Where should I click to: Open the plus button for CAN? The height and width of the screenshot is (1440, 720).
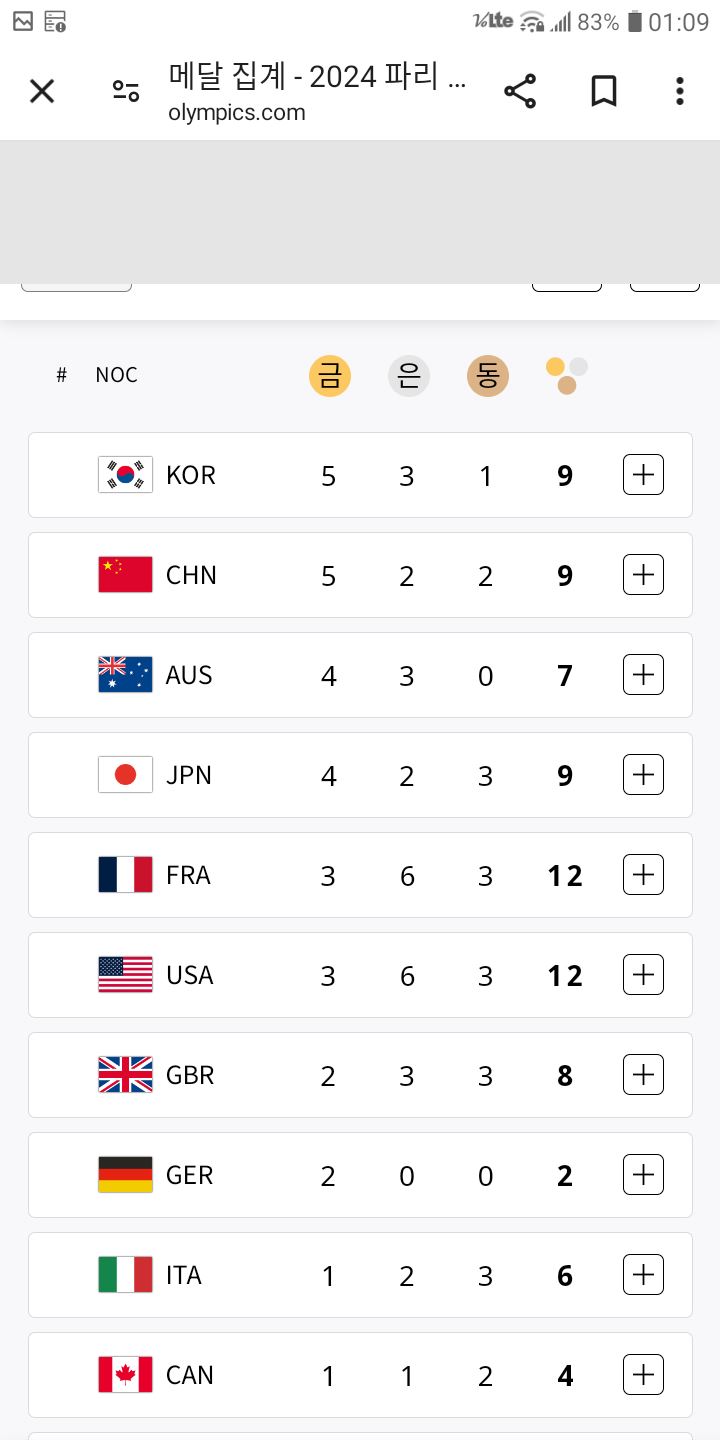click(643, 1375)
